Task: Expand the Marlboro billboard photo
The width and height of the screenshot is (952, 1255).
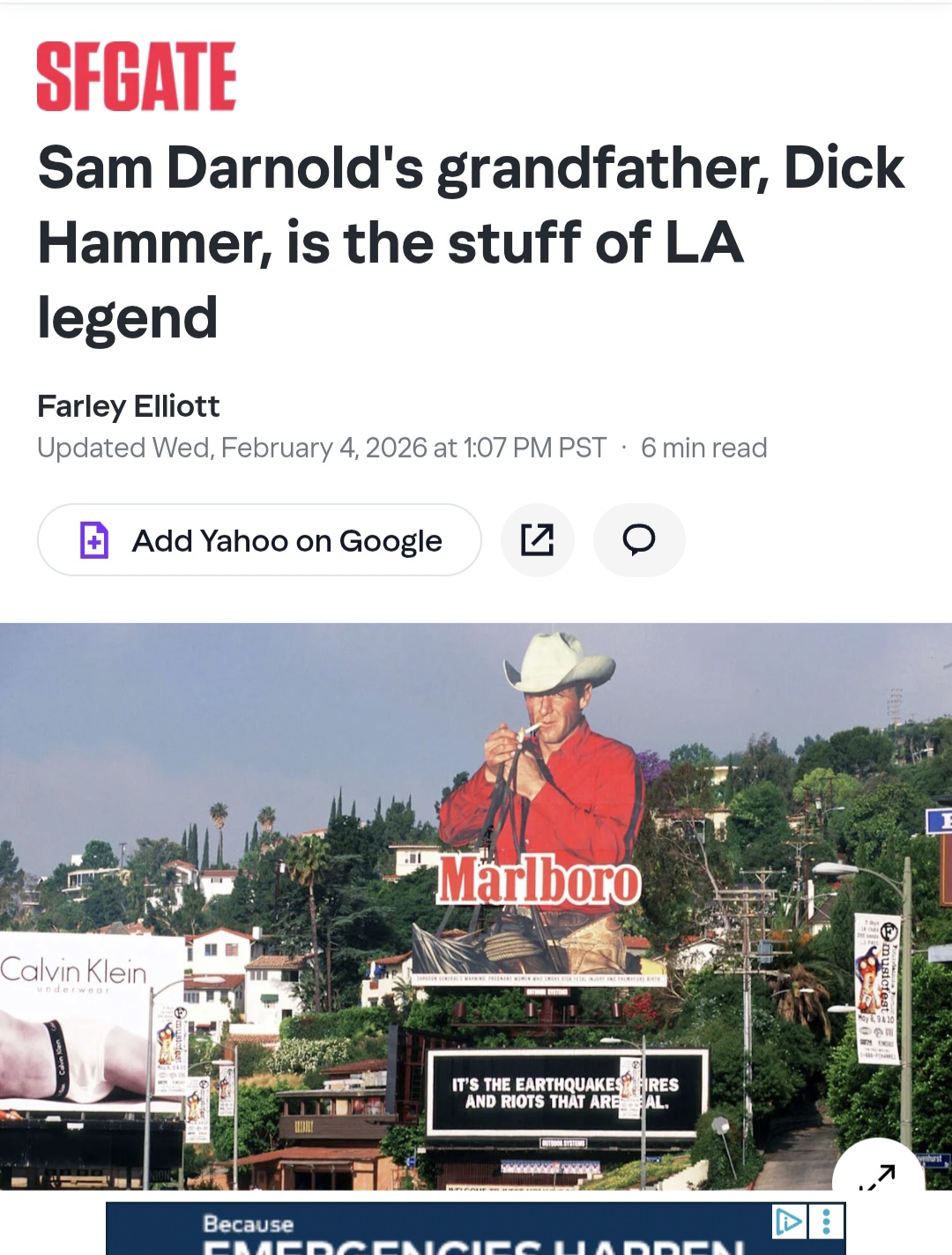Action: click(x=878, y=1174)
